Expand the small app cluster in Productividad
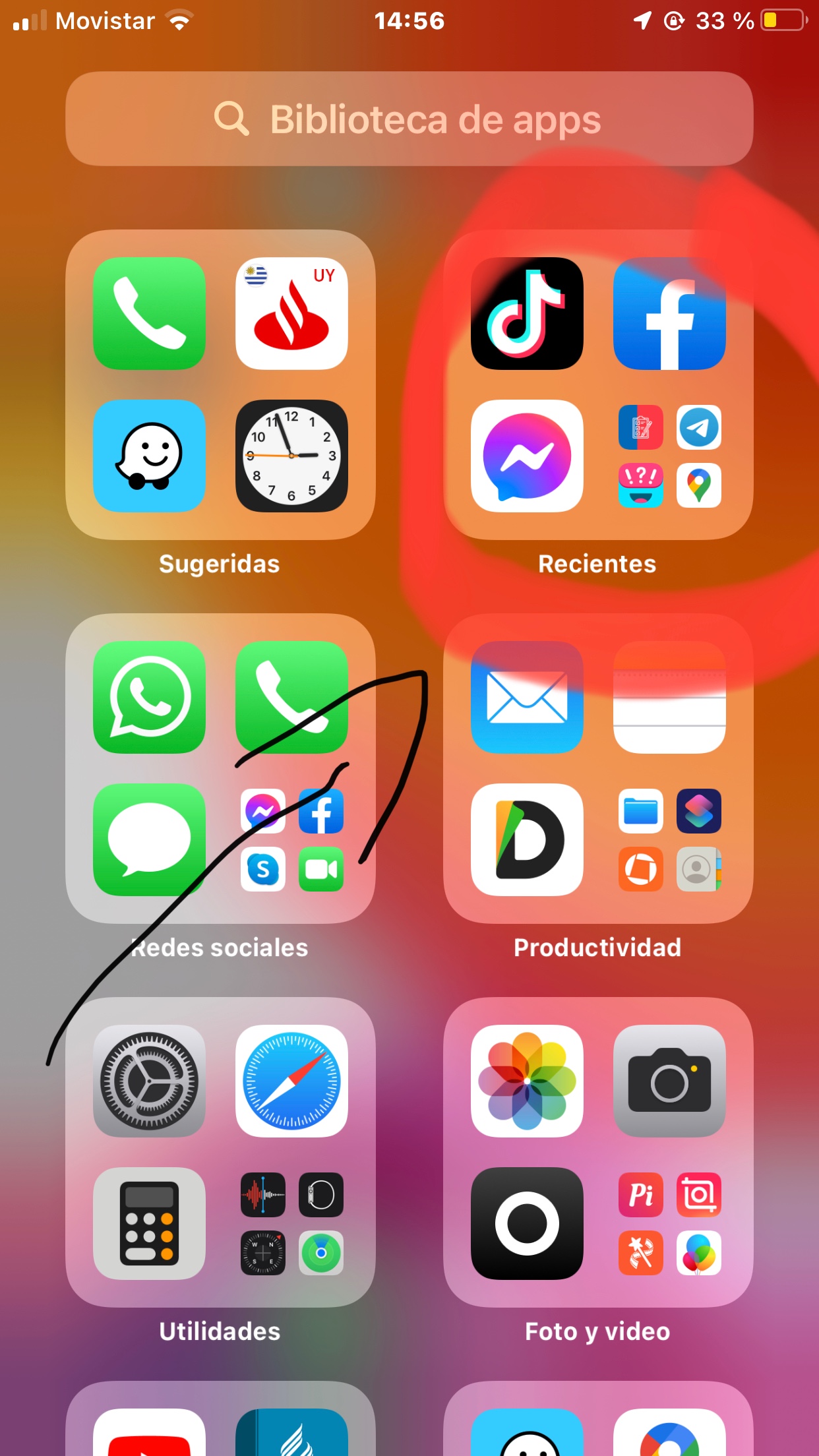The width and height of the screenshot is (819, 1456). pos(669,839)
